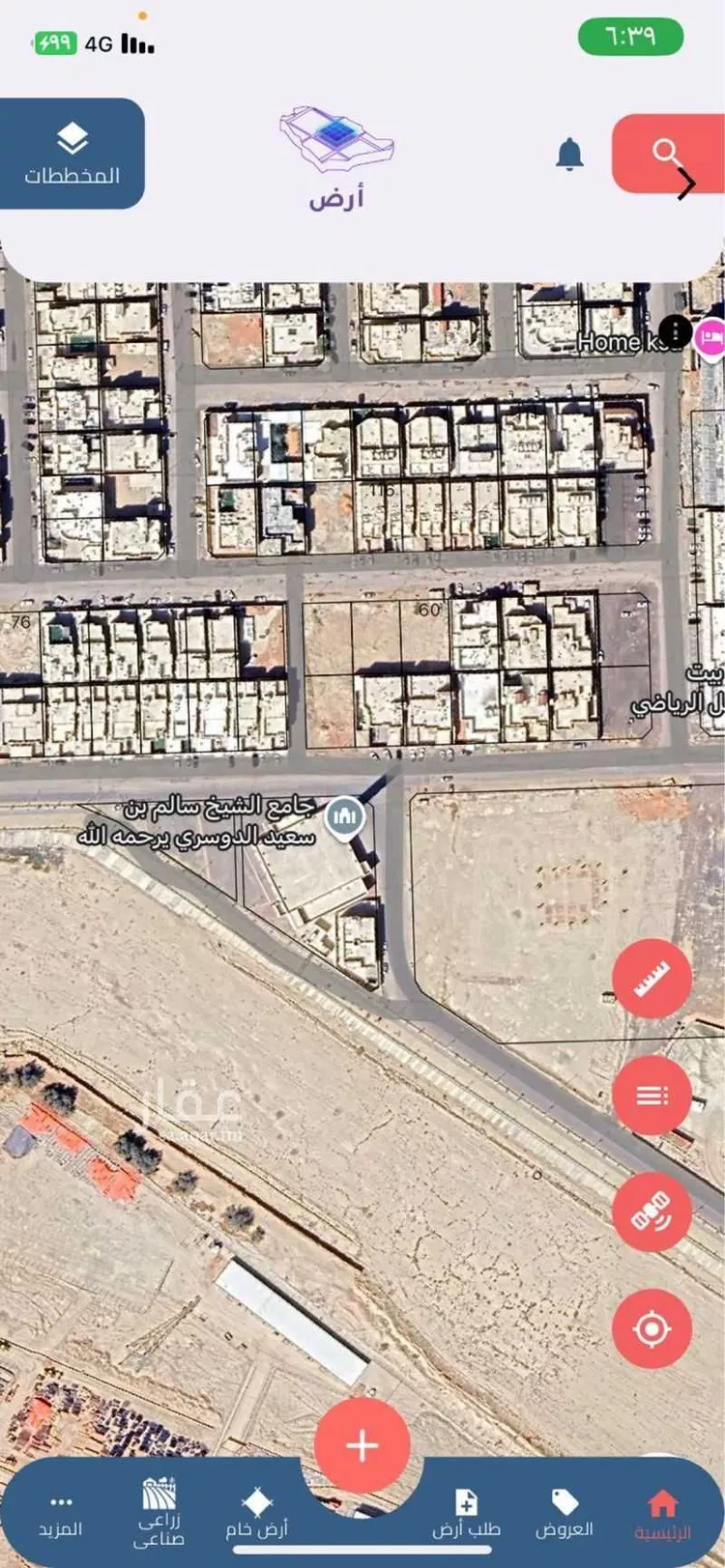Open the list view button
725x1568 pixels.
pos(652,1095)
